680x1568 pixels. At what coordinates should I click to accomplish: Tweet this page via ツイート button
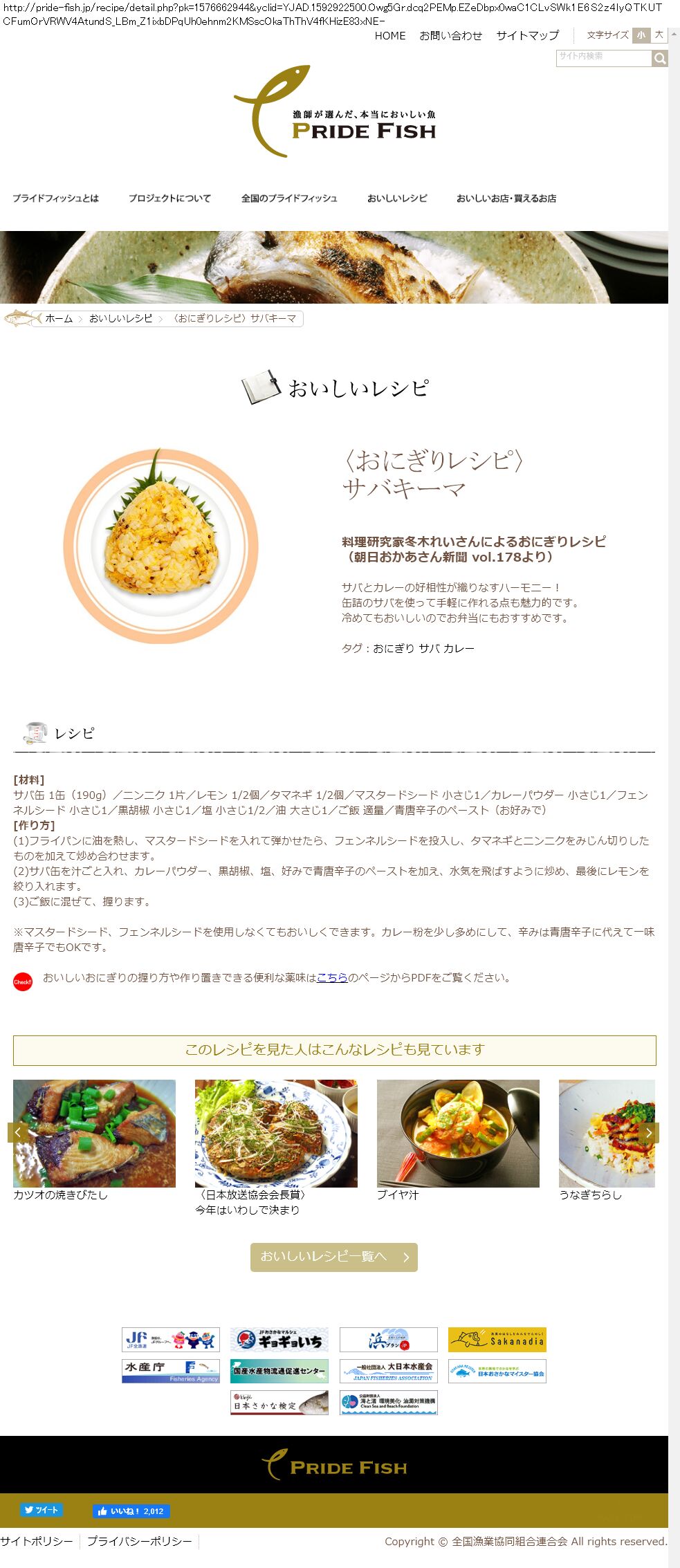[x=41, y=1510]
